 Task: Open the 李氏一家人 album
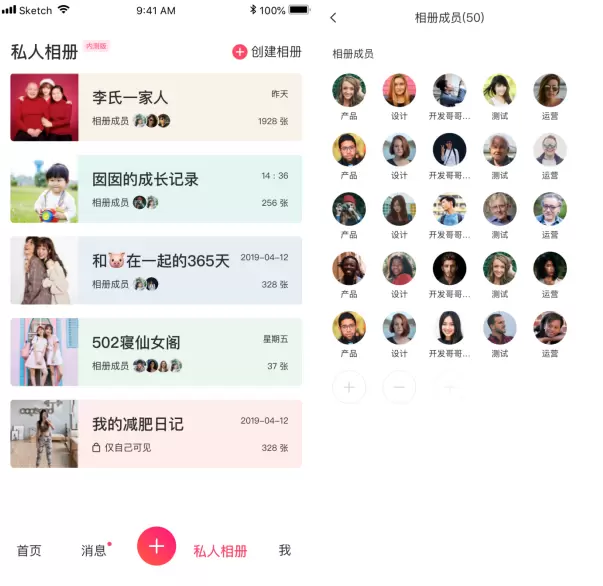155,107
